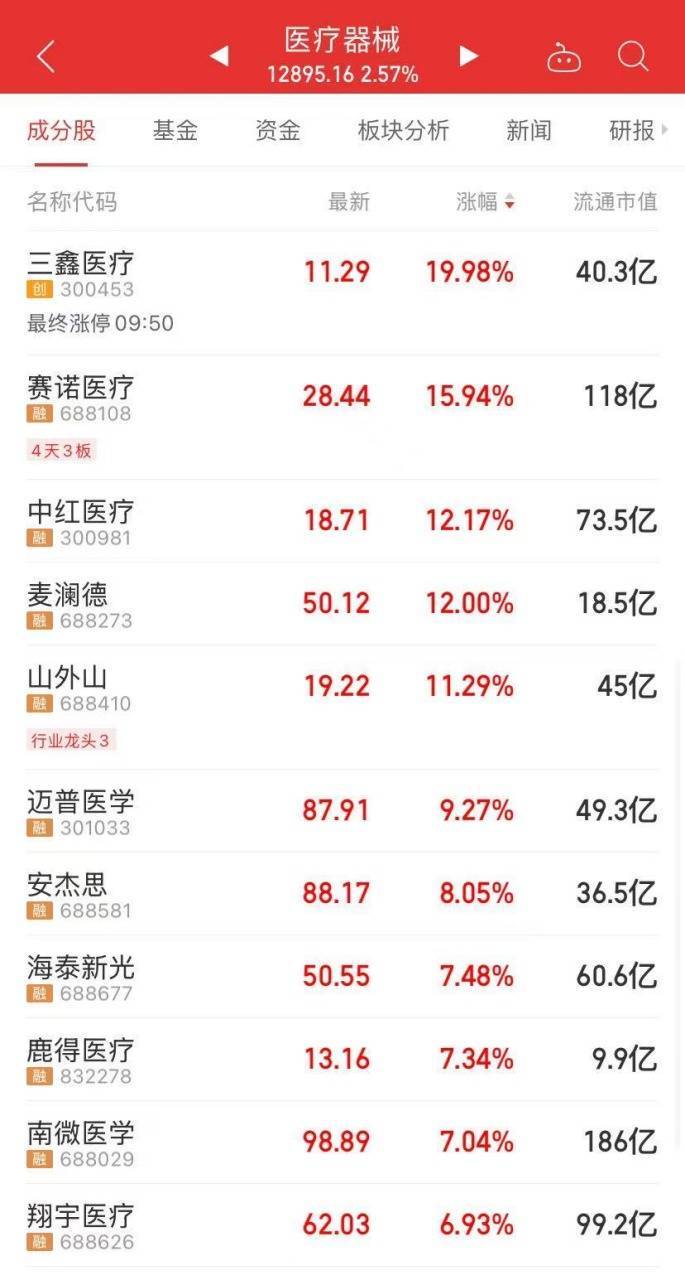The image size is (685, 1280).
Task: Open search with the magnifier icon
Action: coord(633,56)
